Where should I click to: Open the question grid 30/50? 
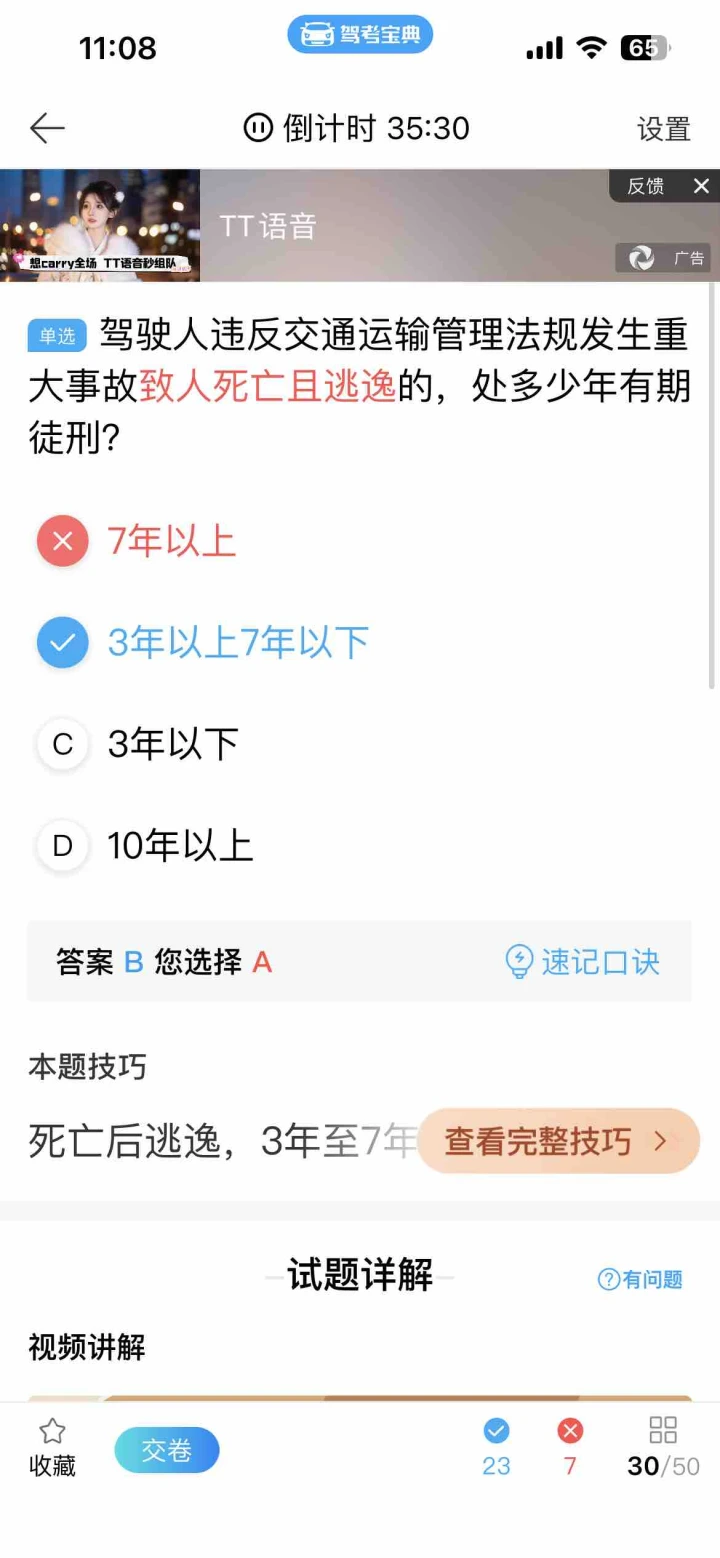[663, 1449]
